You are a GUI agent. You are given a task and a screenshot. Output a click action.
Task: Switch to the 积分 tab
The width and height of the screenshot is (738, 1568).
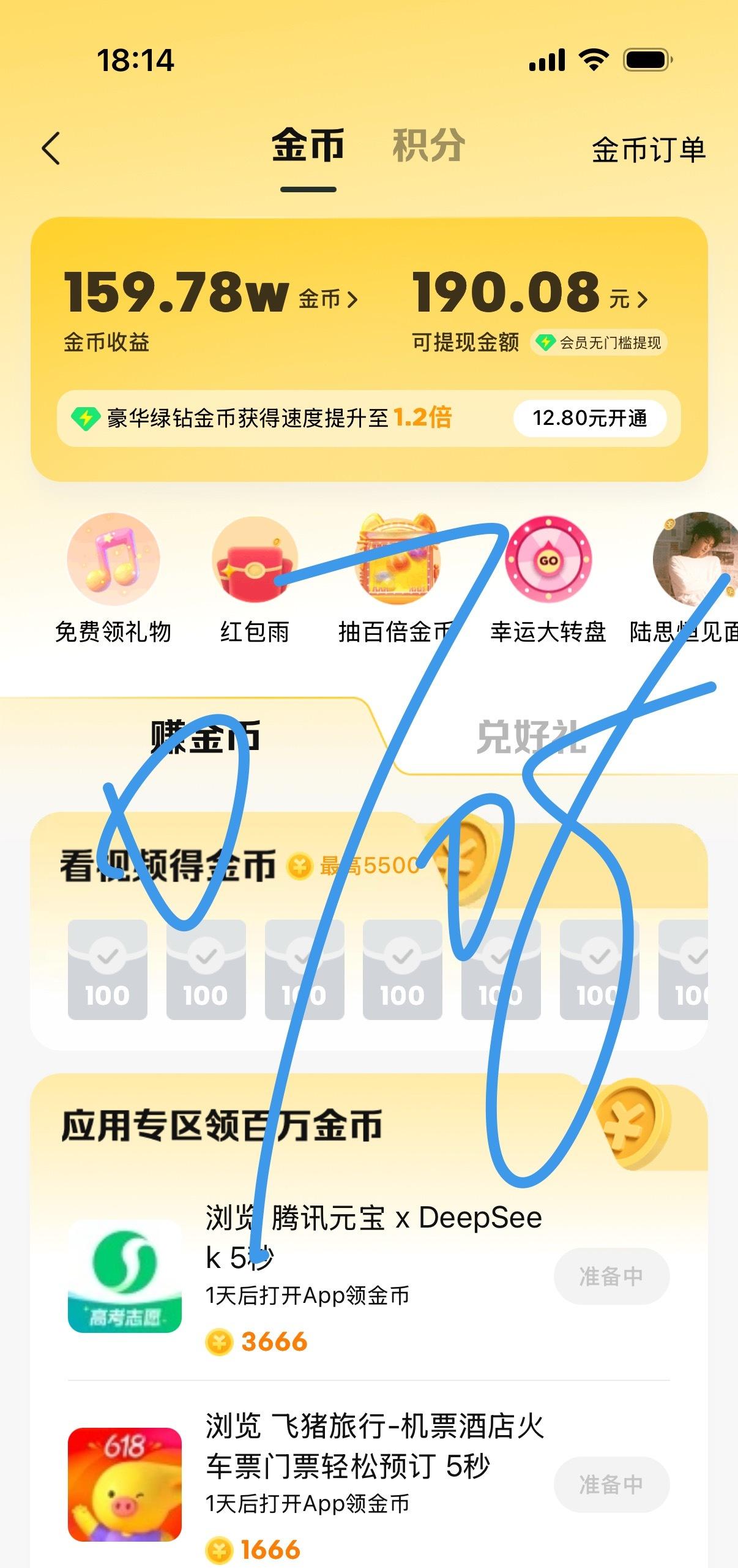pos(428,146)
